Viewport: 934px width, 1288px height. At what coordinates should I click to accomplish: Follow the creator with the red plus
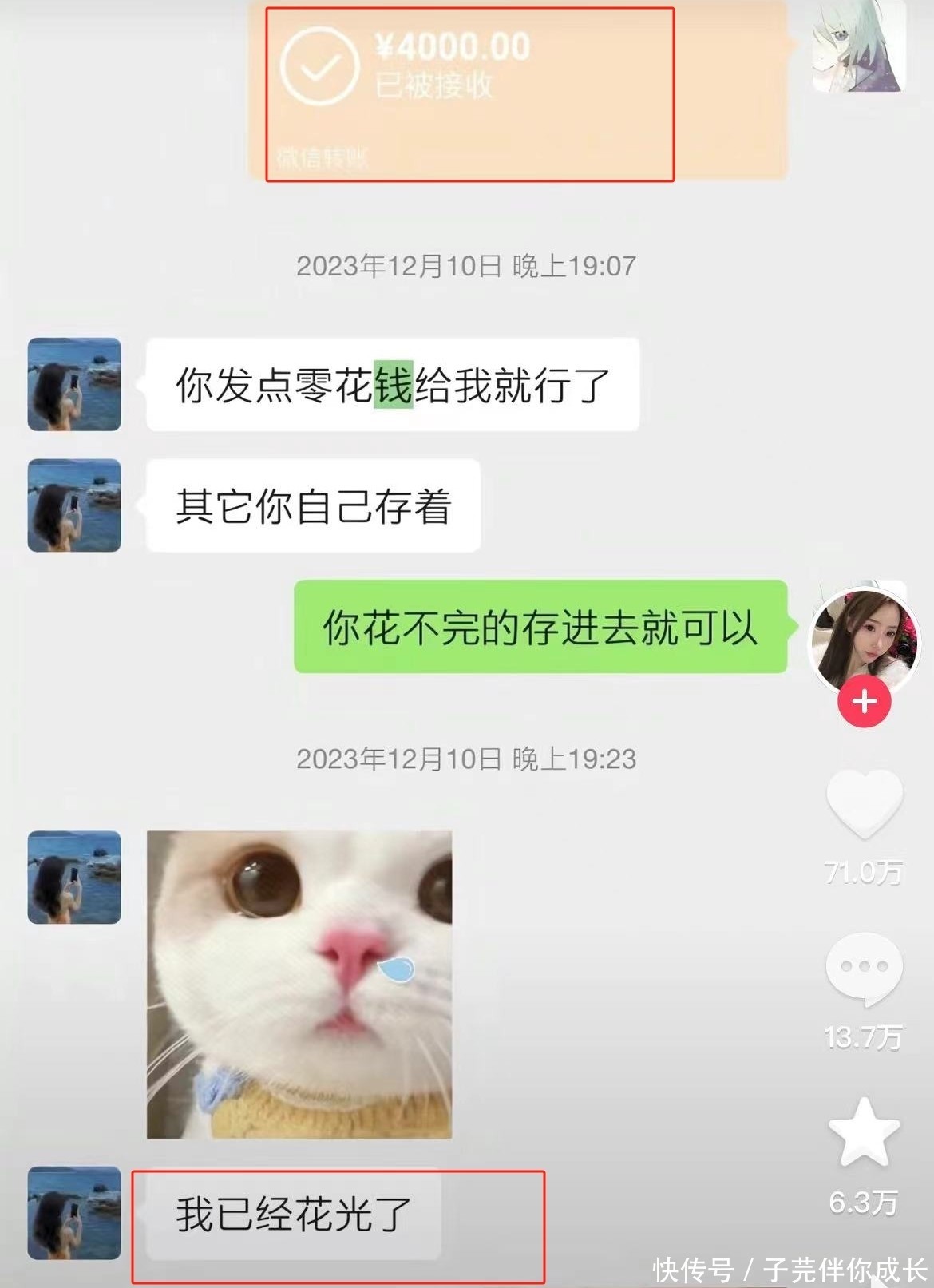click(x=865, y=703)
